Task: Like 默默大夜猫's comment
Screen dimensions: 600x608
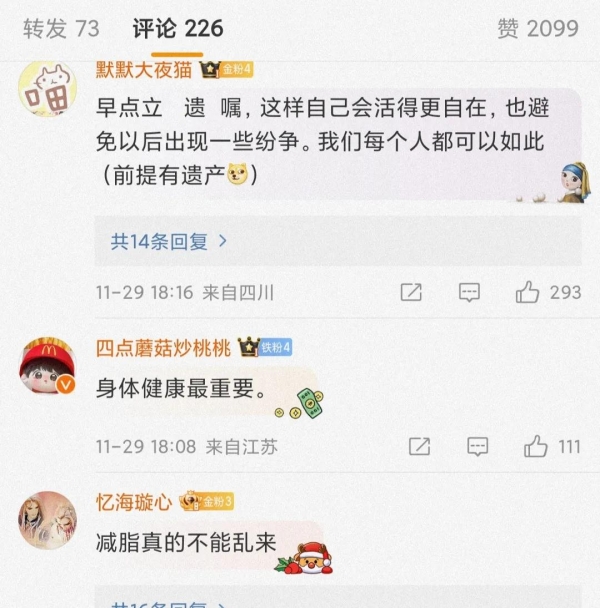Action: pos(528,292)
